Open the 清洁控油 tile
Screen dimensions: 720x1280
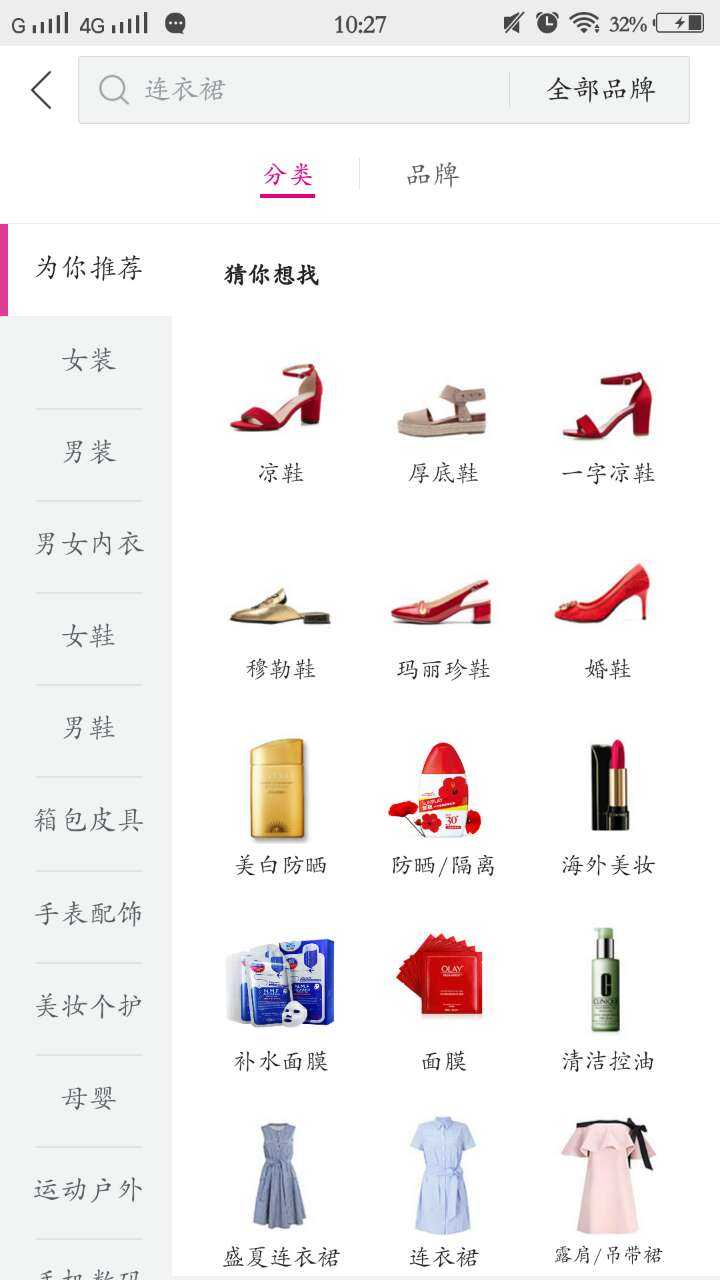[607, 1000]
